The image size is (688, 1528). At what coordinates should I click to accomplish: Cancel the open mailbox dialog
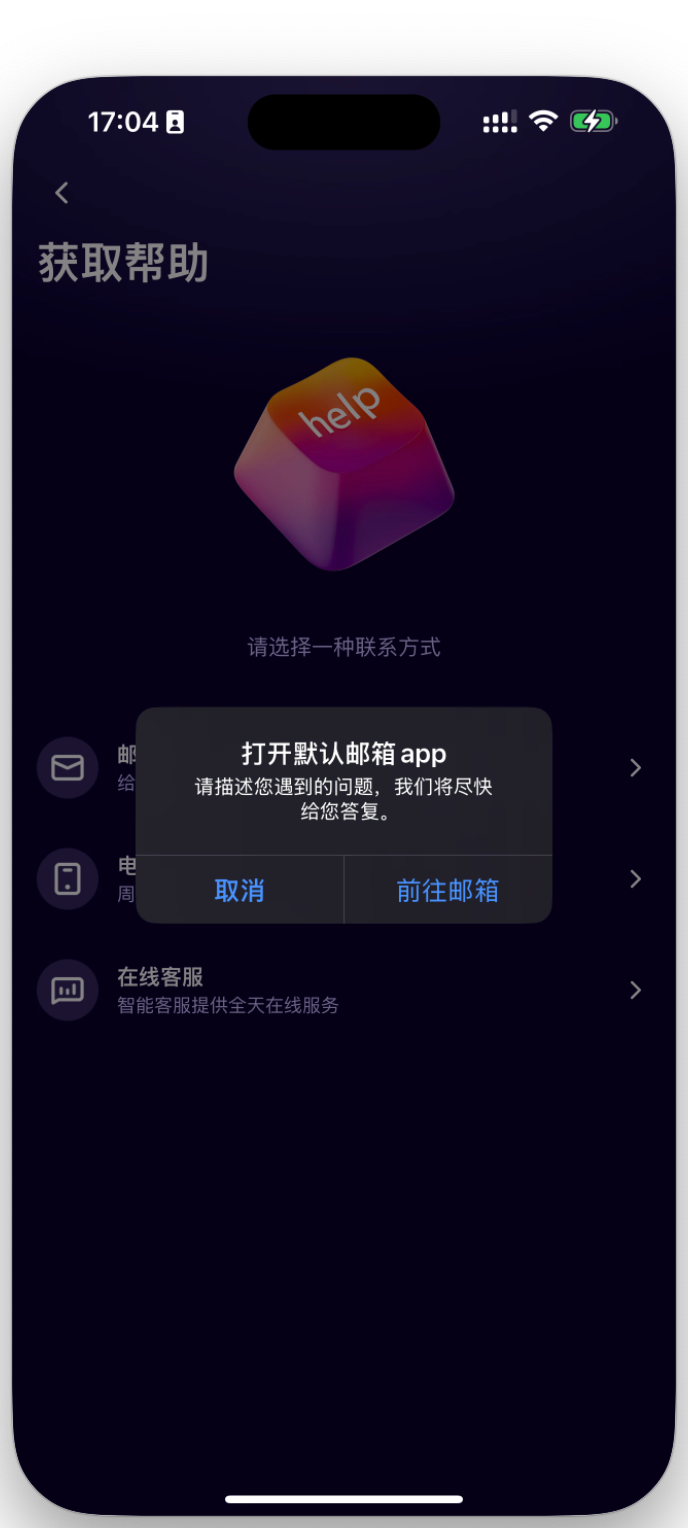click(x=240, y=890)
